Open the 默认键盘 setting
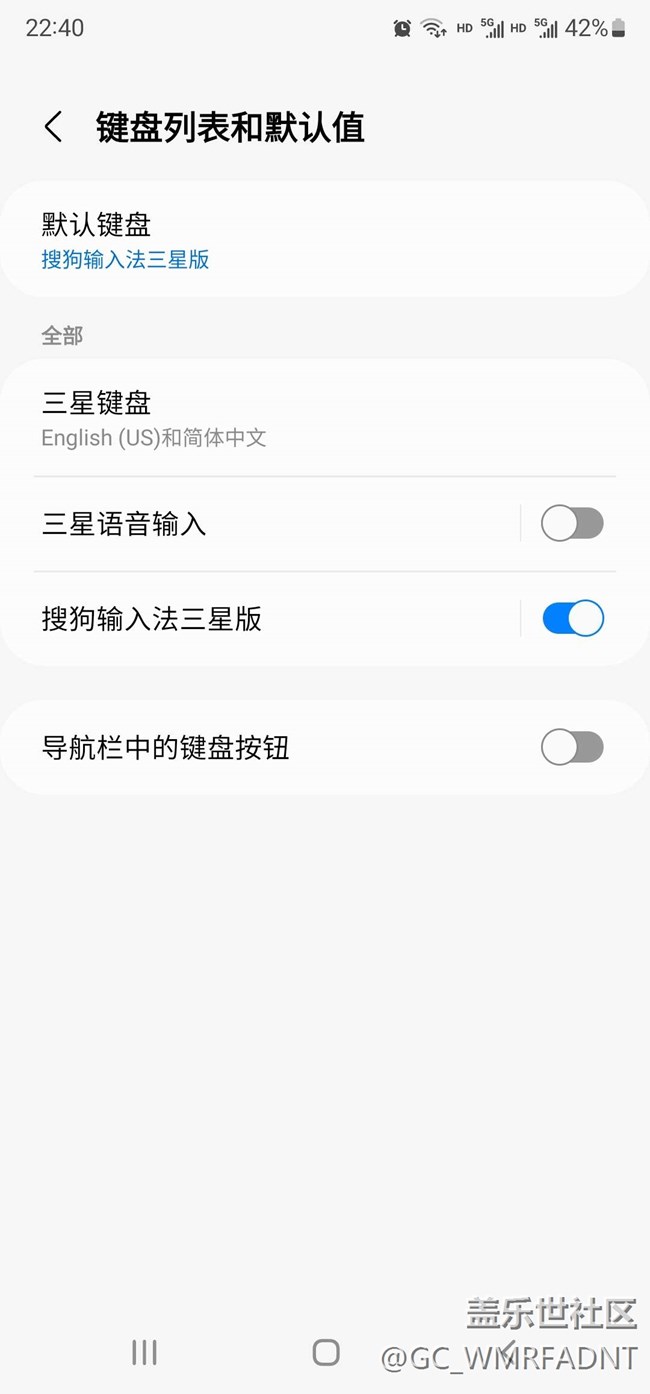 (x=325, y=240)
